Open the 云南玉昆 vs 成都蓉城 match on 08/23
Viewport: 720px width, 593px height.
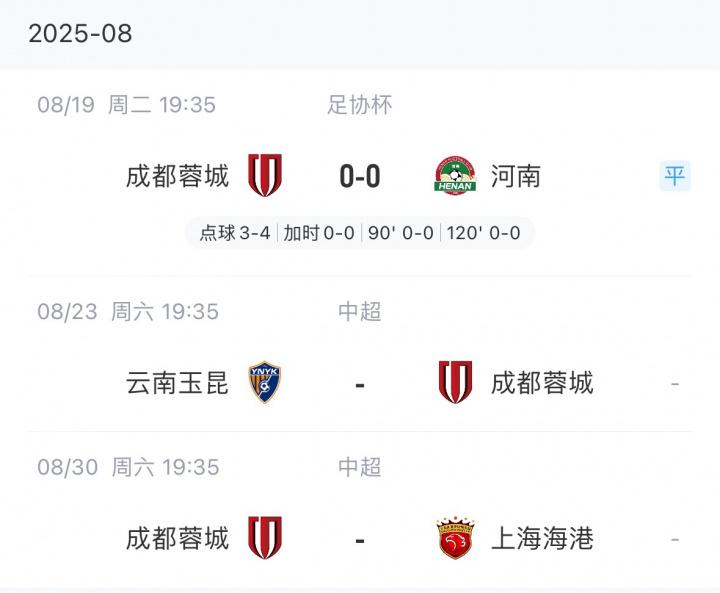pyautogui.click(x=360, y=382)
